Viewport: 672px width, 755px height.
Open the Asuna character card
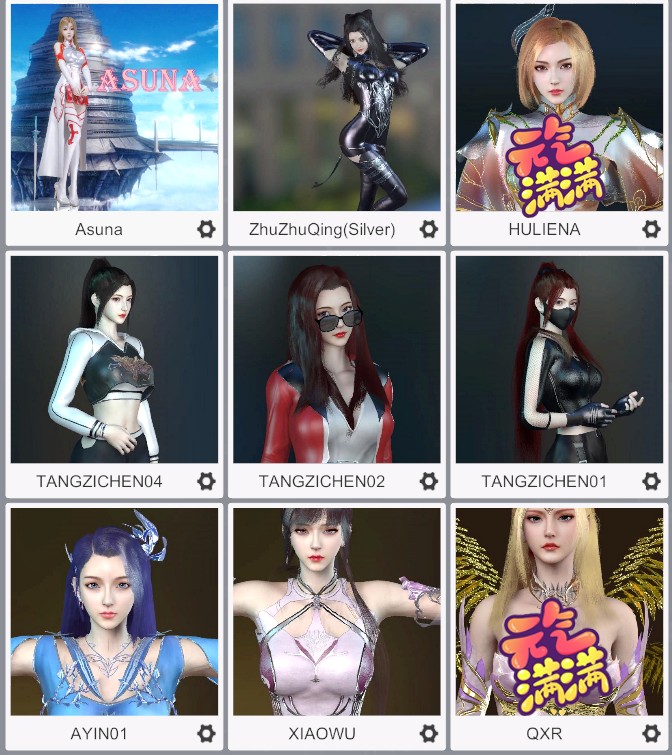[114, 108]
